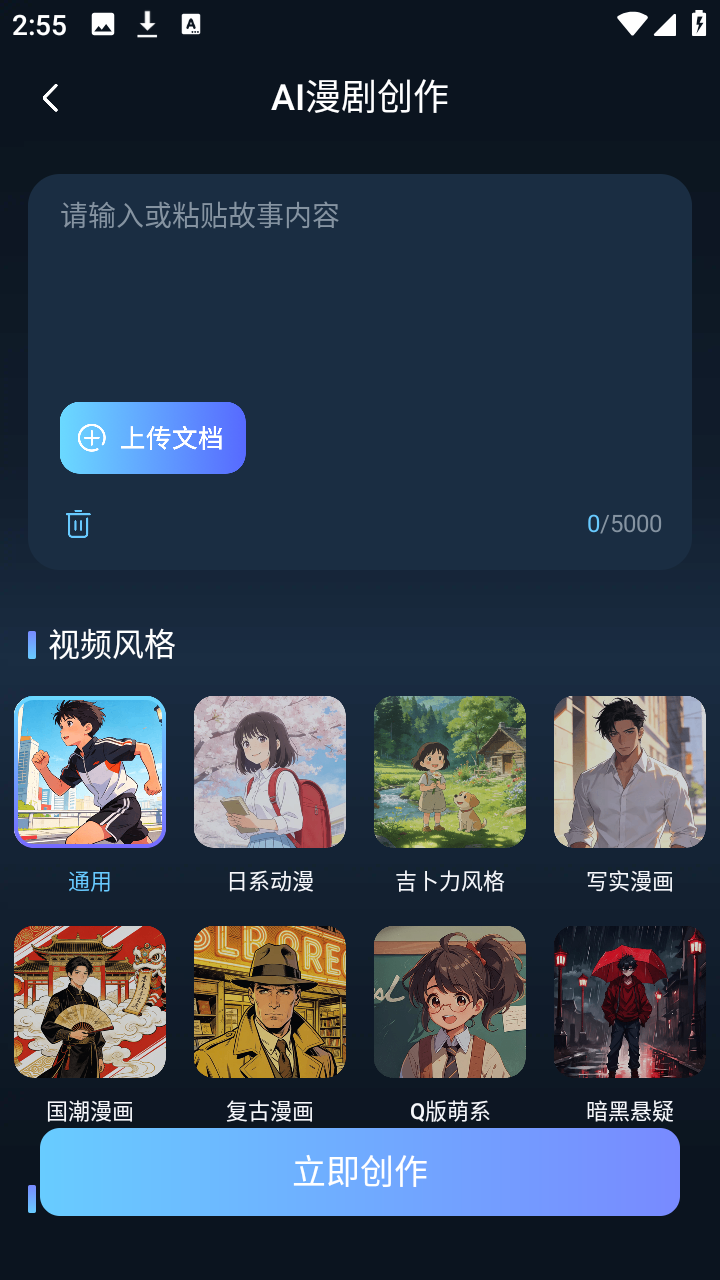
Task: Select the 暗黑悬疑 style
Action: click(x=629, y=1001)
